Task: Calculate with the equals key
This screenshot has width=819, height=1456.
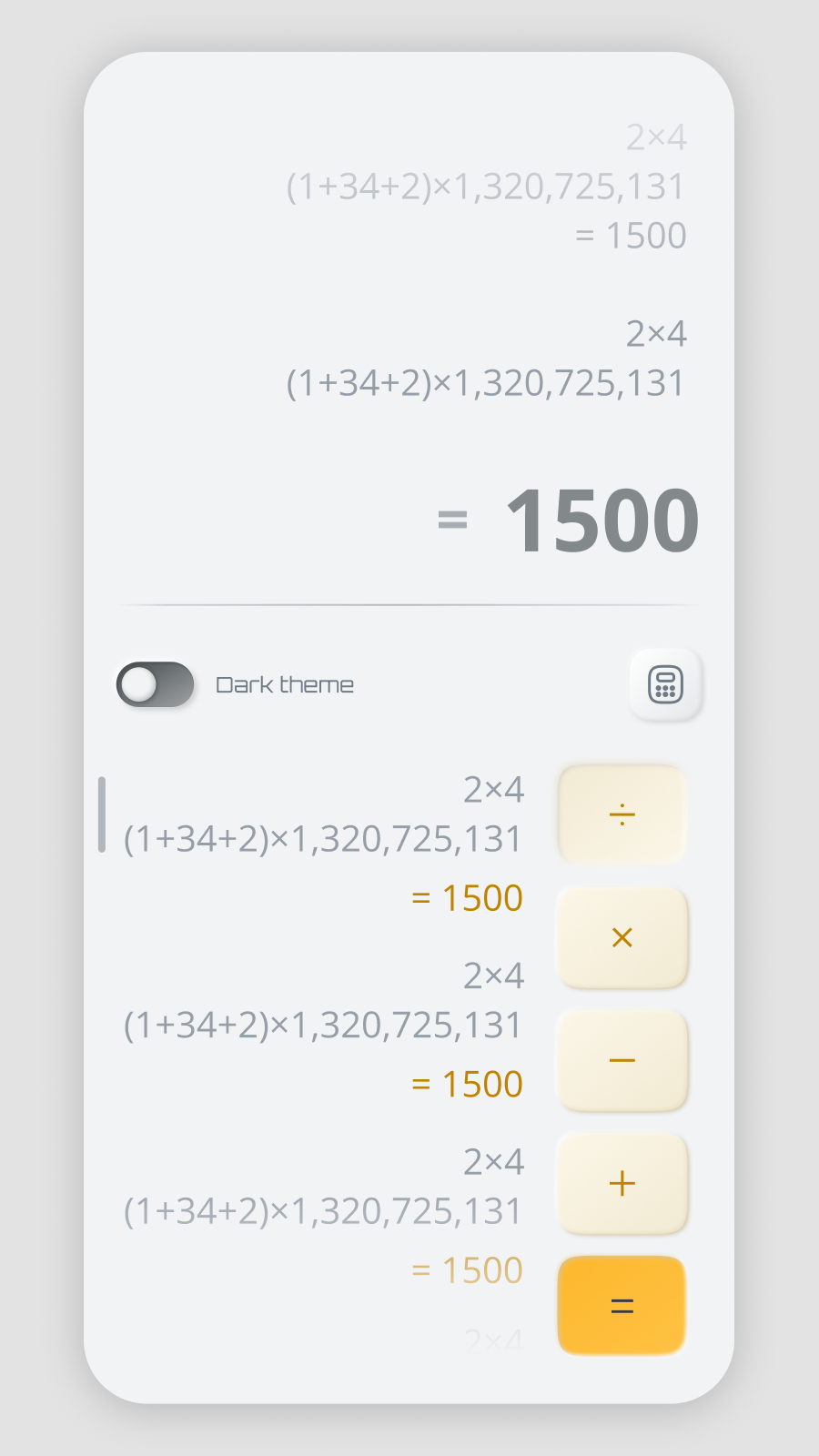Action: point(622,1306)
